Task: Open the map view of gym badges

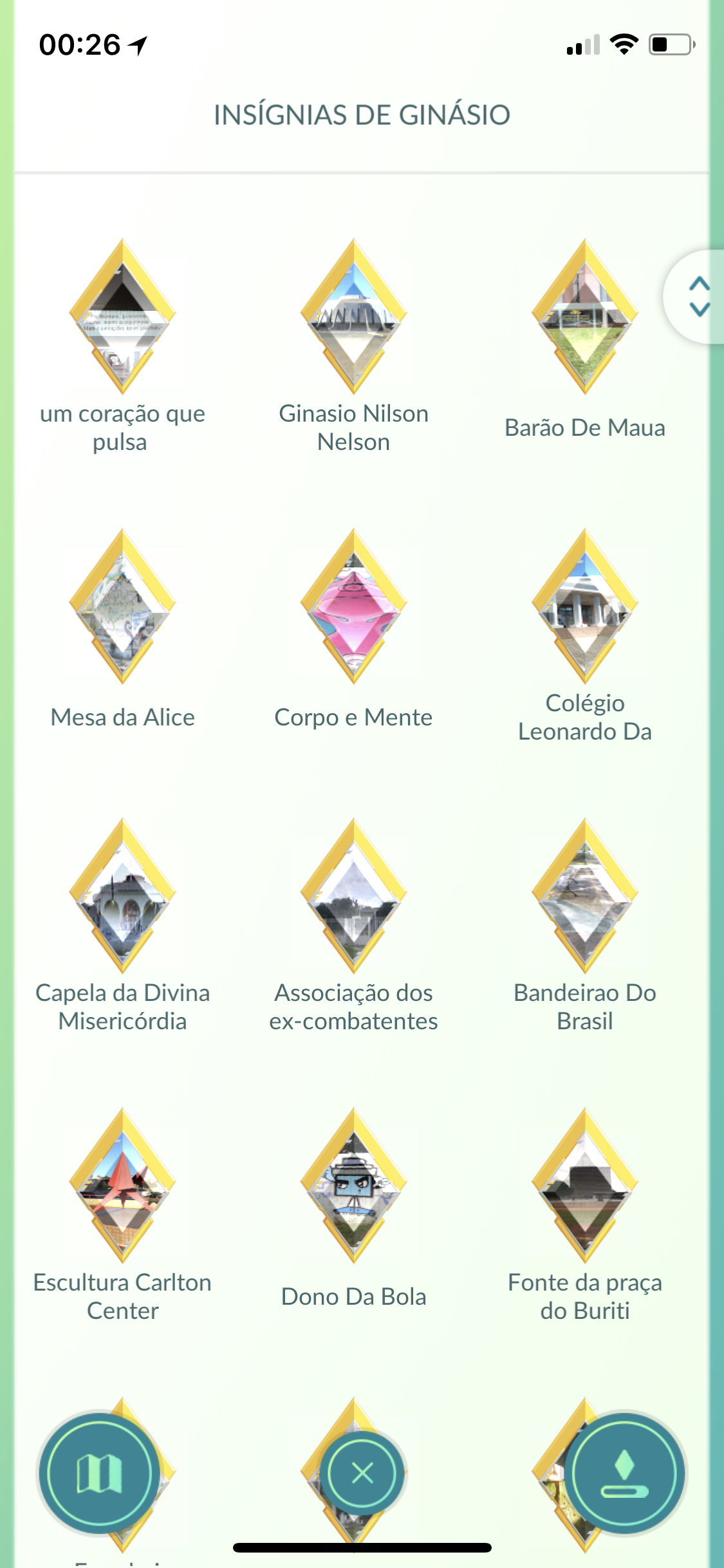Action: (x=99, y=1473)
